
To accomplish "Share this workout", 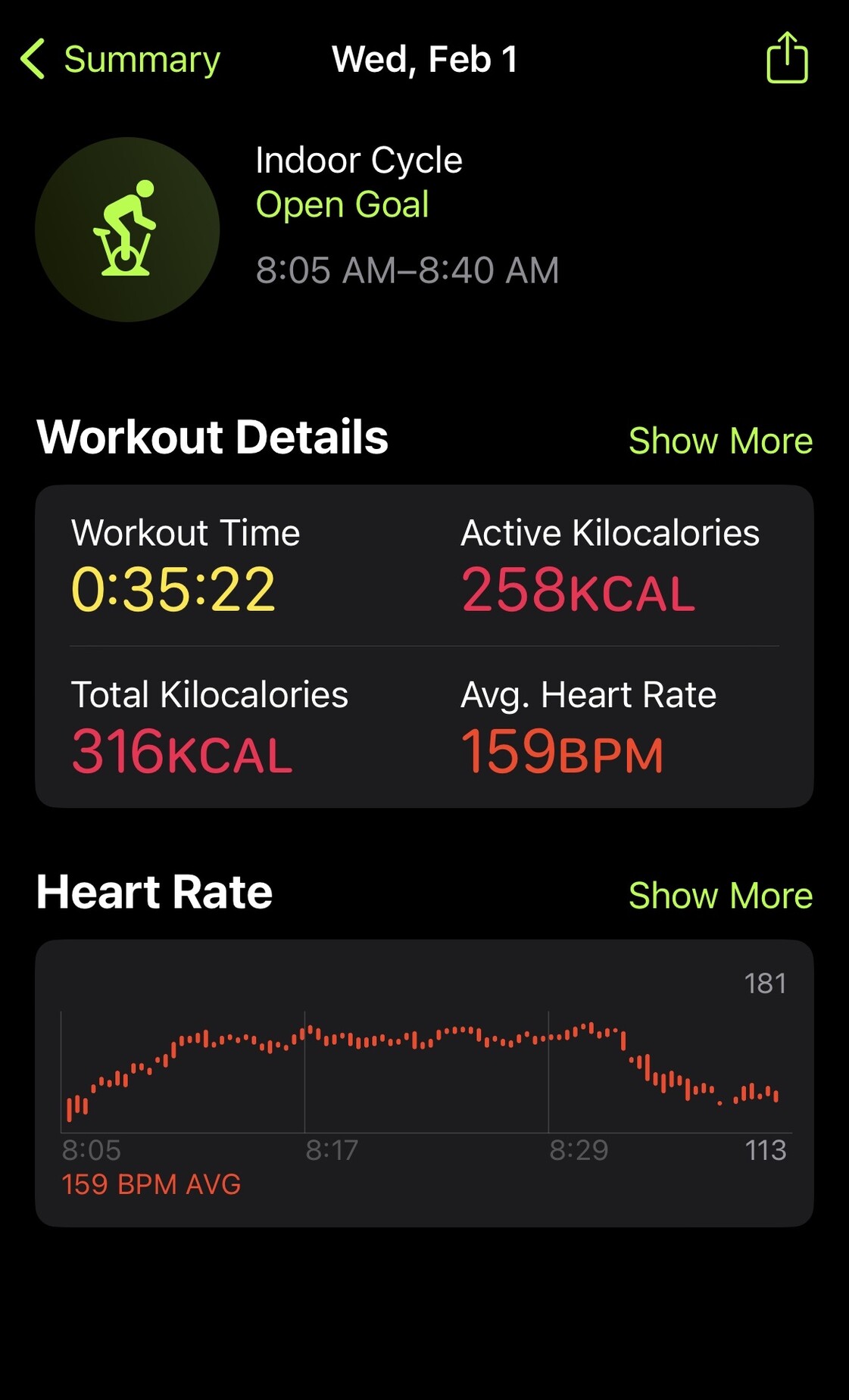I will pos(787,58).
